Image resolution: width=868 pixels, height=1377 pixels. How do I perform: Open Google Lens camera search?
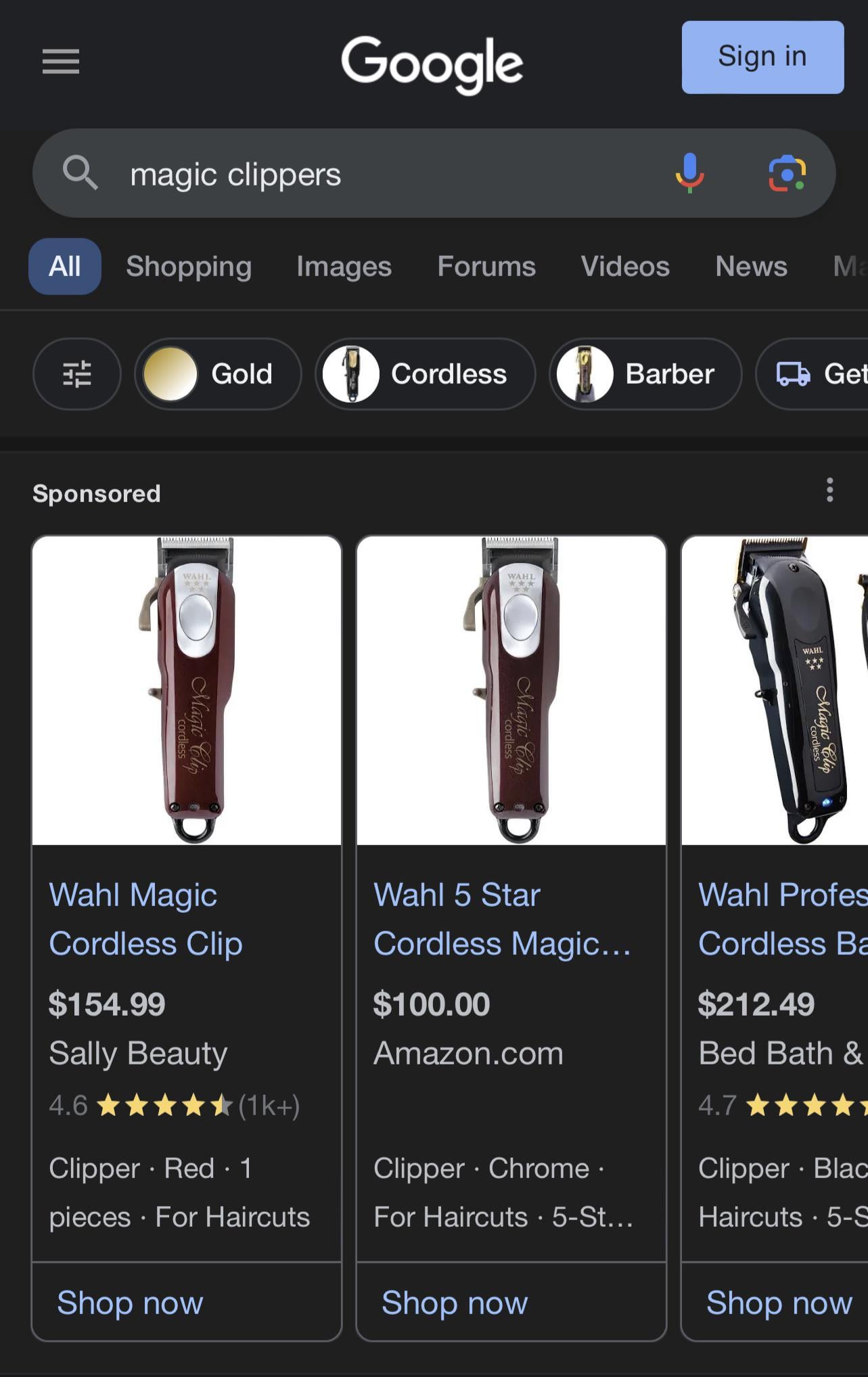(x=787, y=174)
